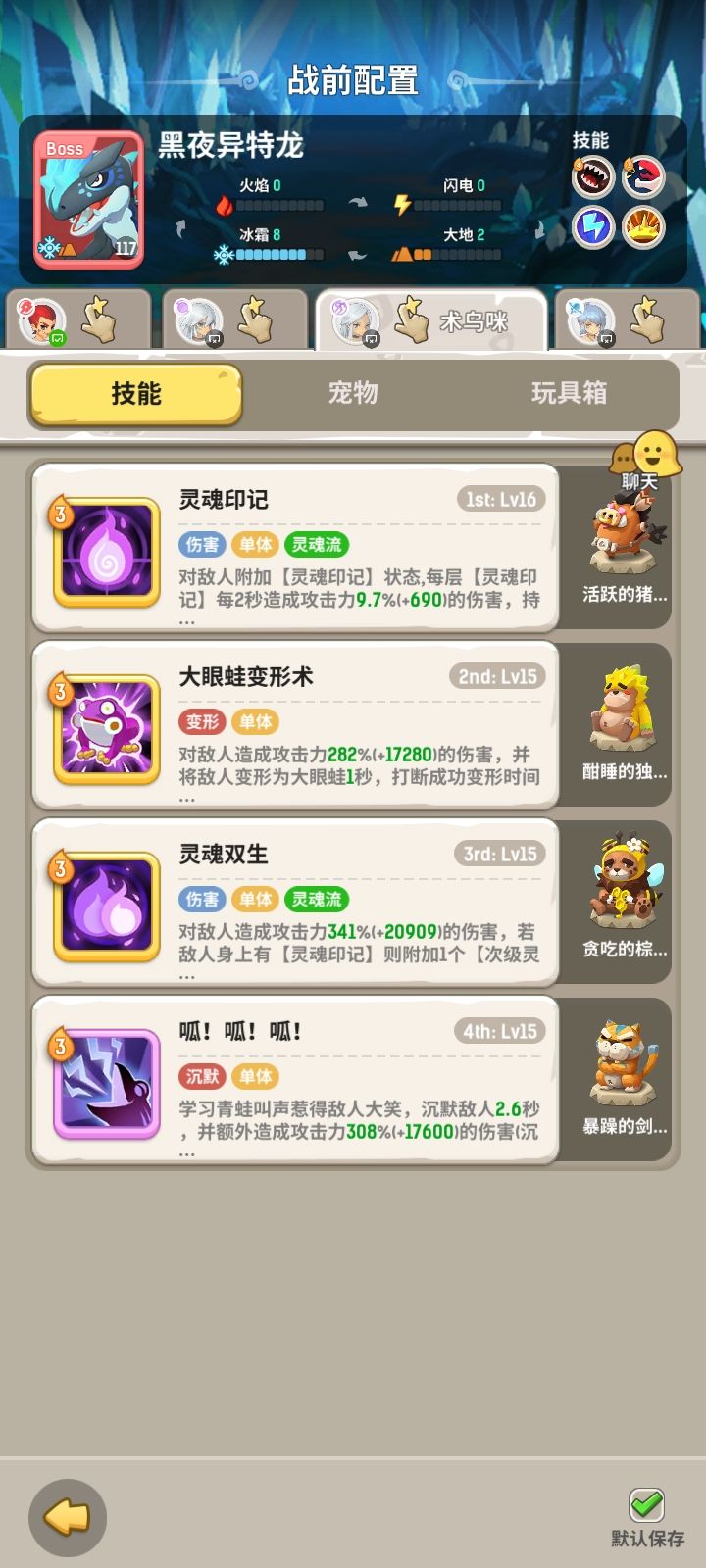Select the 术乌咪 character tab
The image size is (706, 1568).
click(x=431, y=318)
